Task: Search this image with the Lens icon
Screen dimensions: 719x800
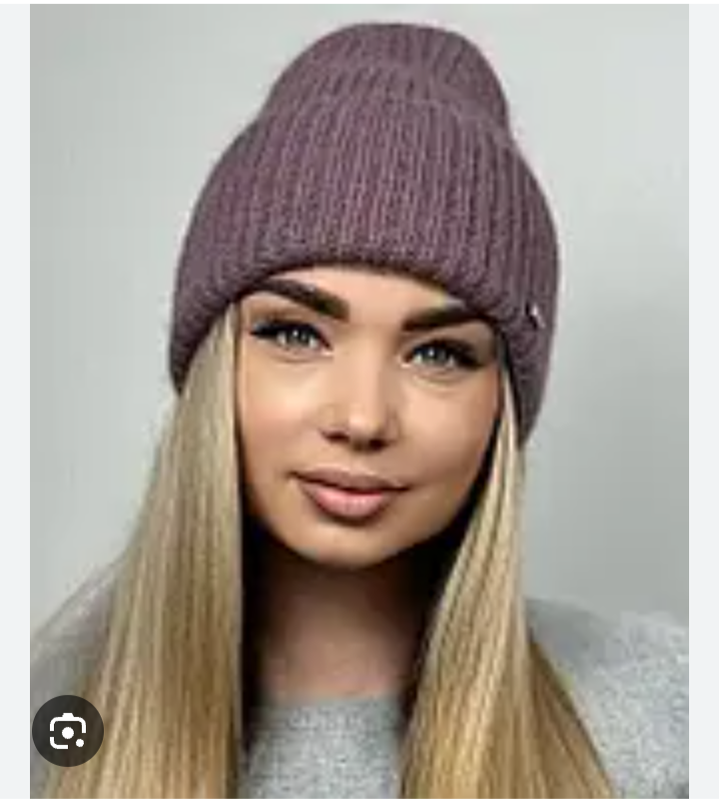Action: (67, 731)
